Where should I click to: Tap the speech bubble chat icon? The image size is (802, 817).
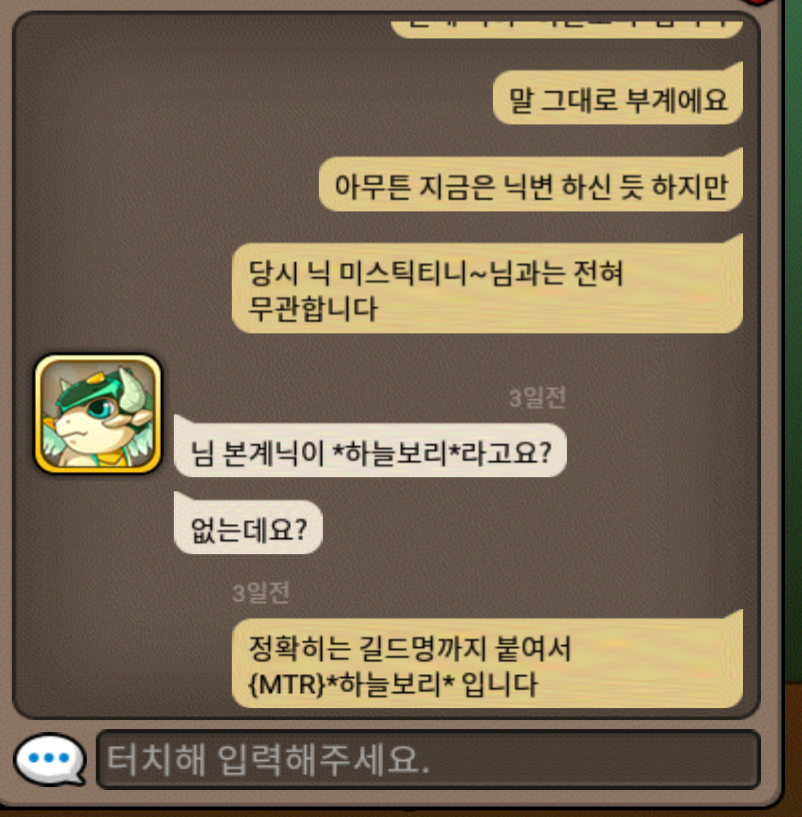(49, 761)
